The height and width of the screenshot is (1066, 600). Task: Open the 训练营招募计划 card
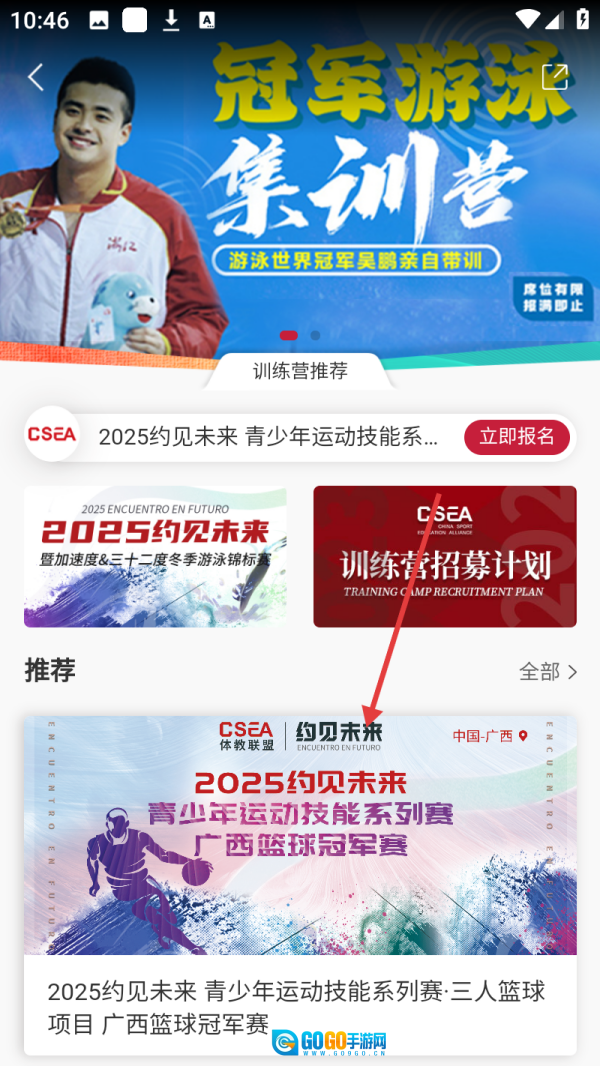(x=445, y=556)
